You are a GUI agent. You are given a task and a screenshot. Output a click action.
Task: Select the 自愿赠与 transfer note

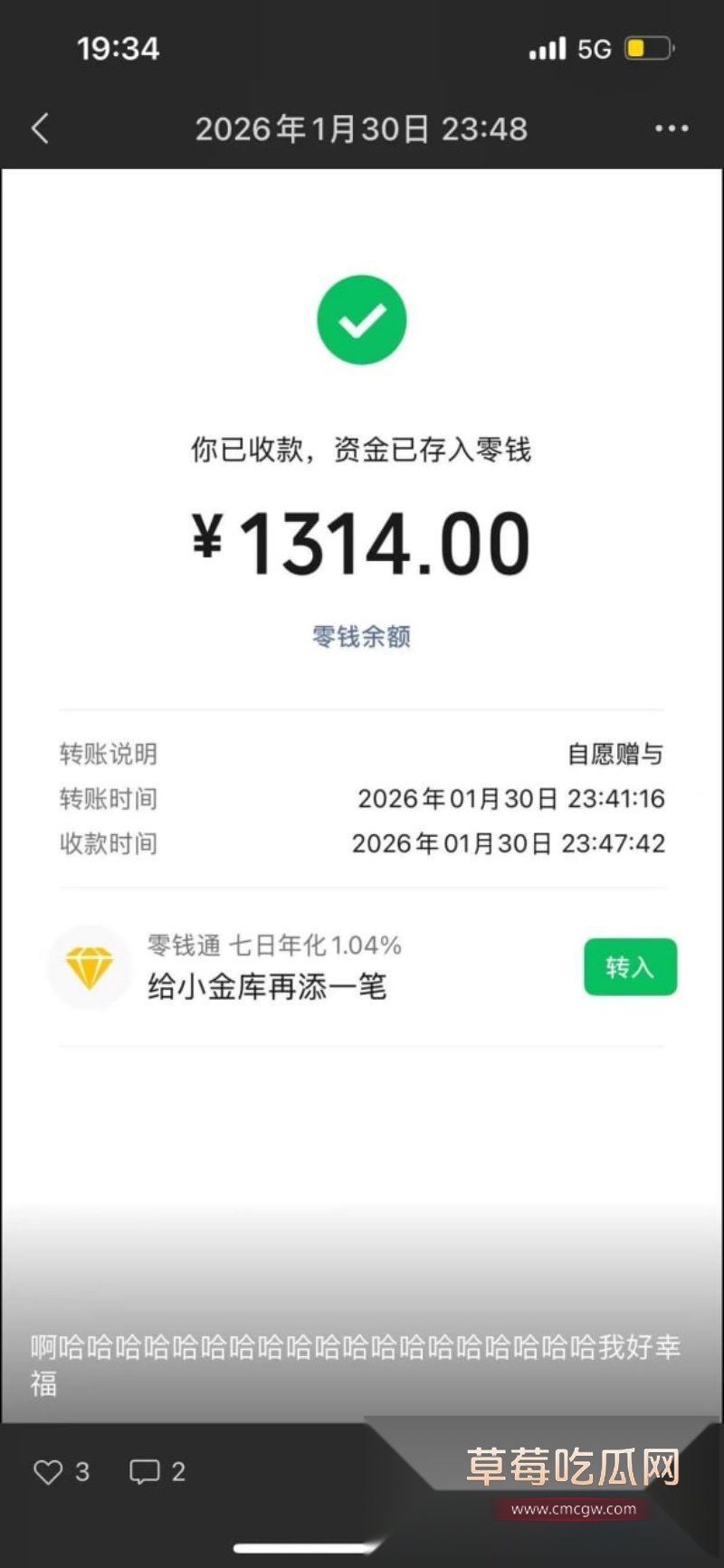616,754
